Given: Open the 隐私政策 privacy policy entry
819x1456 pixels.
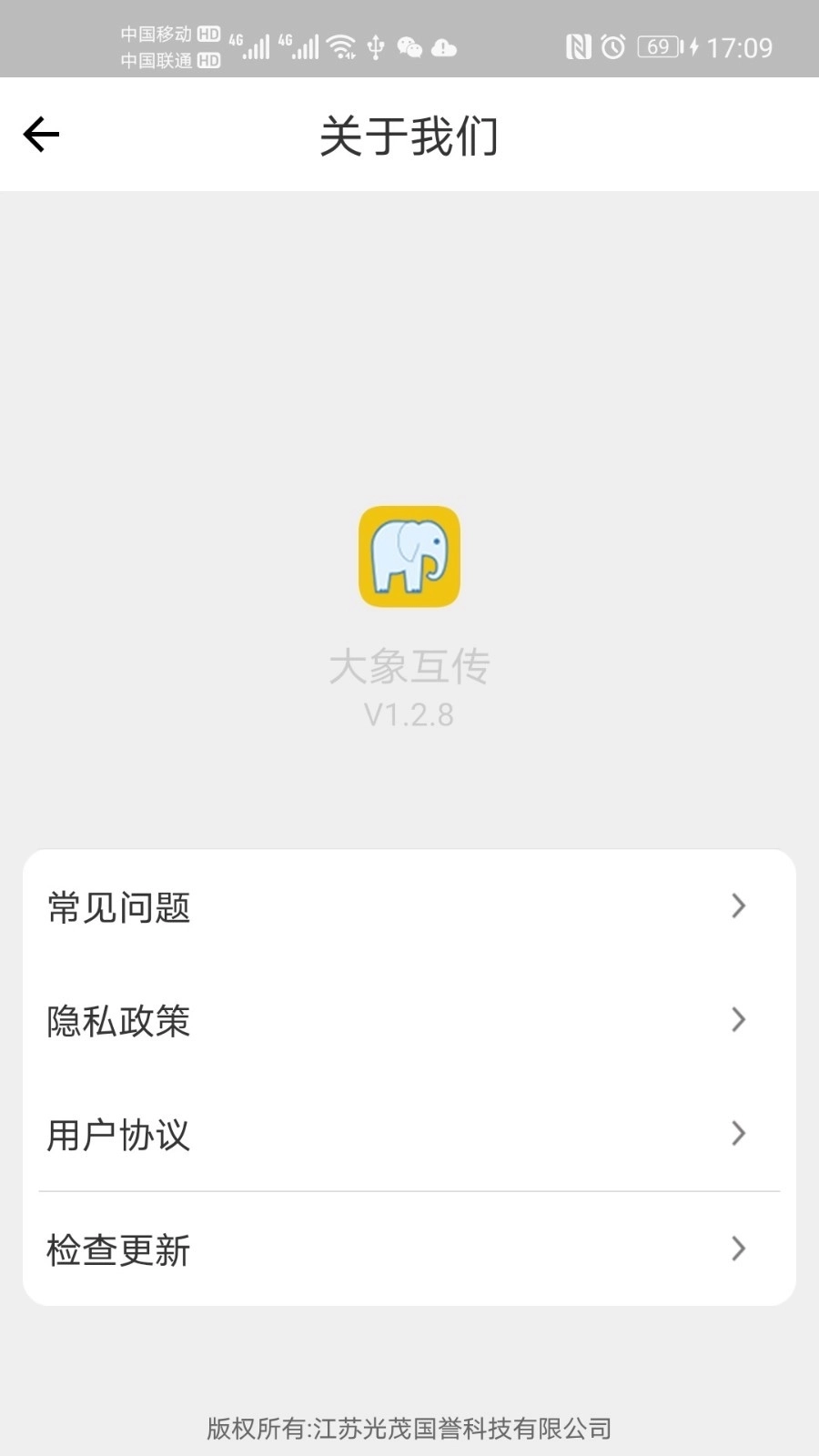Looking at the screenshot, I should click(x=117, y=1021).
